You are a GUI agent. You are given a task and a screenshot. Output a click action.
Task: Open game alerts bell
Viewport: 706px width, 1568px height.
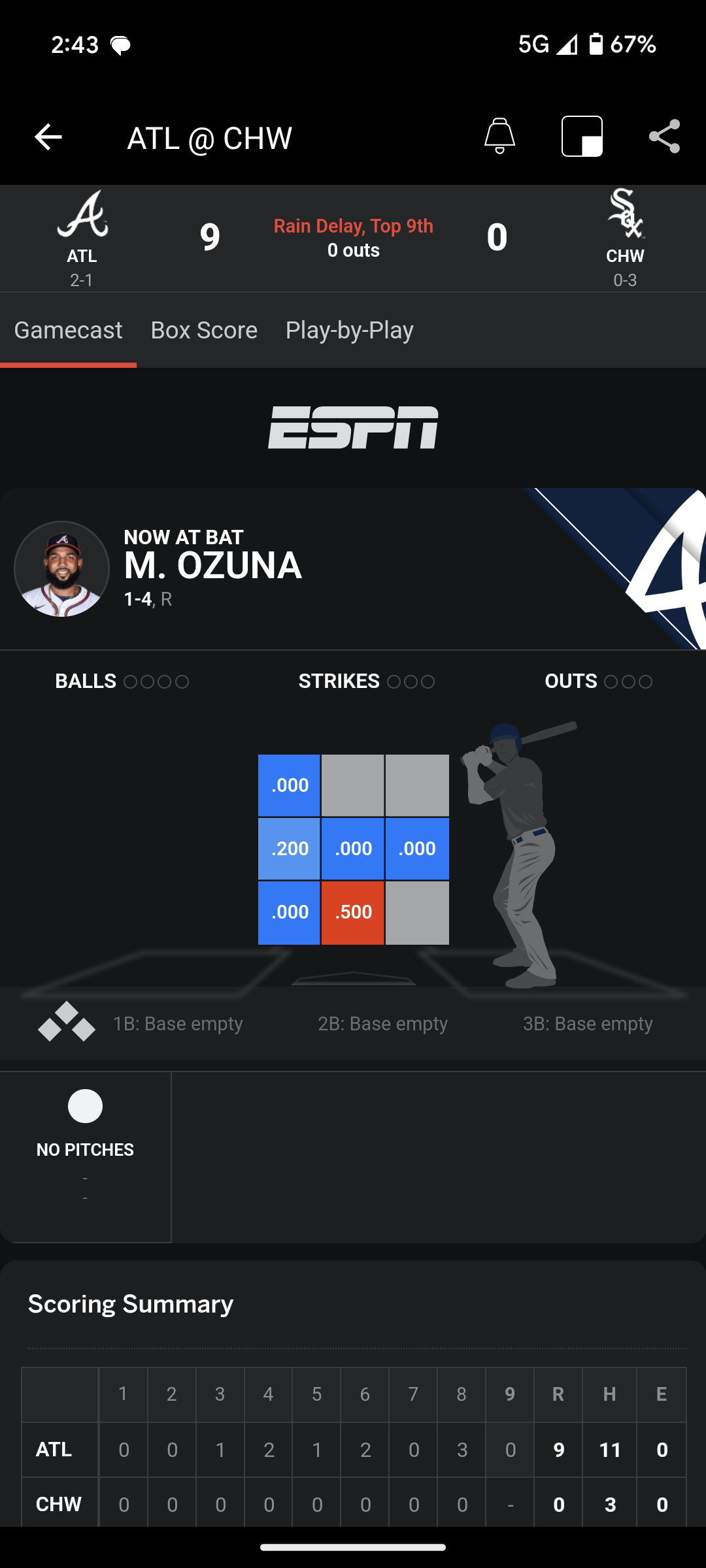pyautogui.click(x=499, y=136)
